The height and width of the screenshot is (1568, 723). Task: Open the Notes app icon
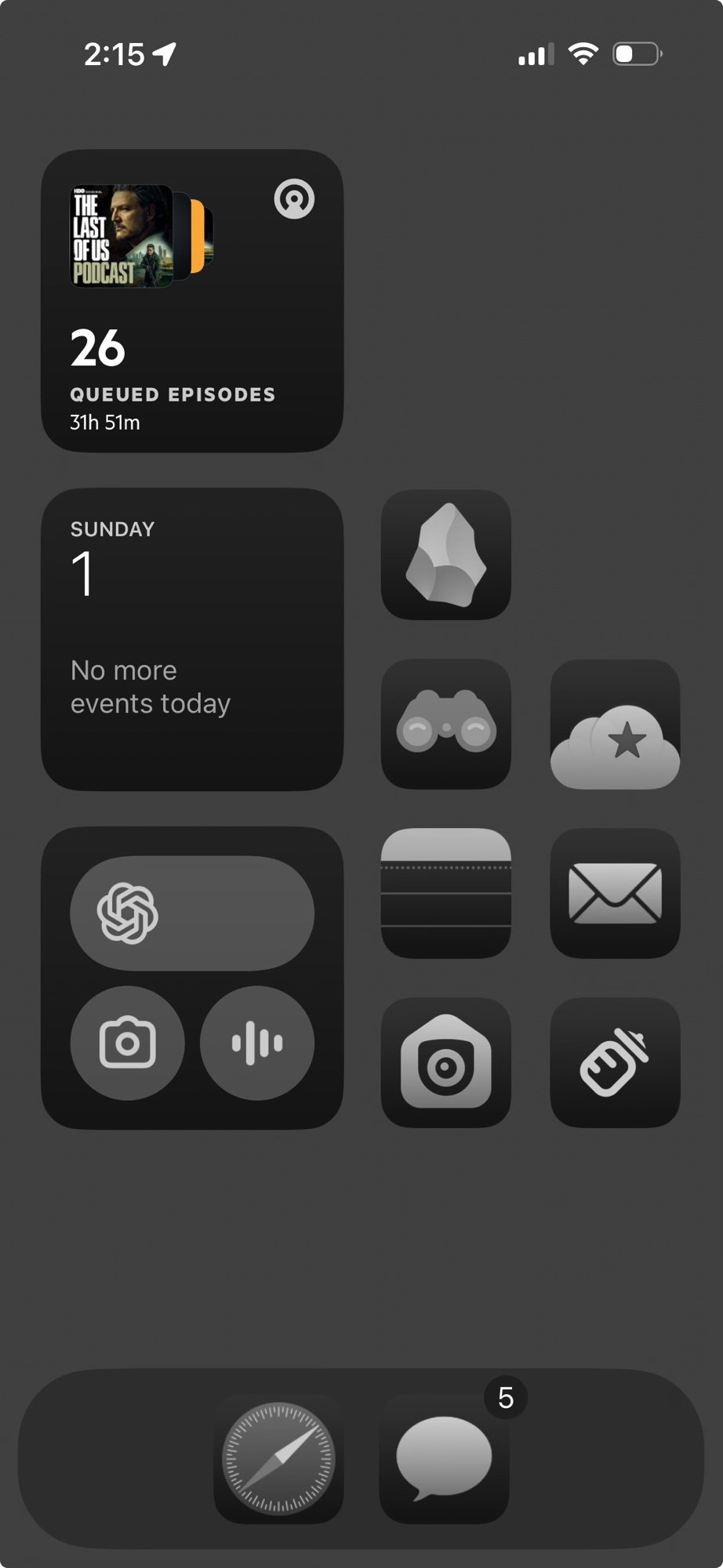click(x=445, y=893)
